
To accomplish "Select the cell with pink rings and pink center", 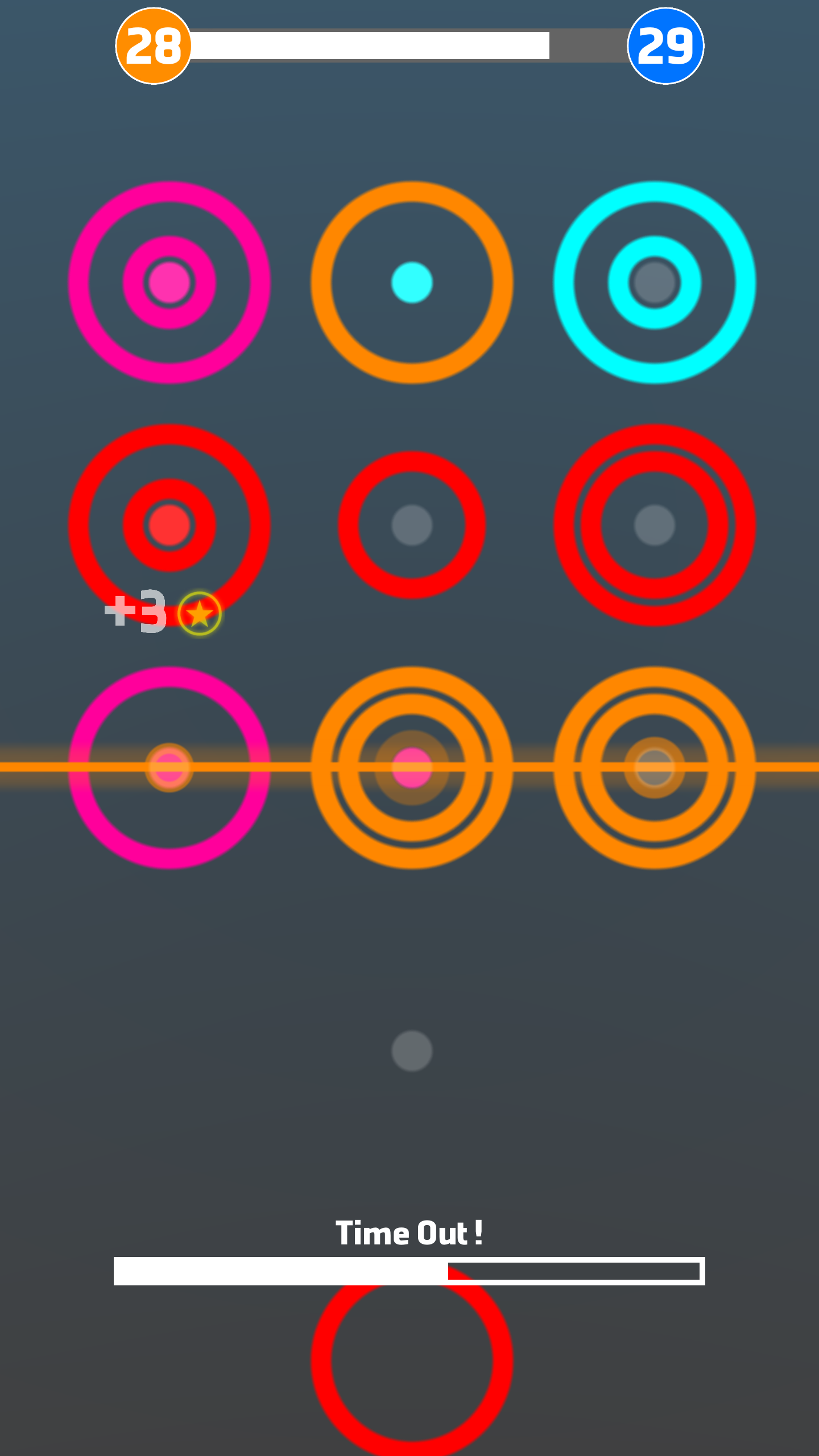I will pyautogui.click(x=169, y=283).
